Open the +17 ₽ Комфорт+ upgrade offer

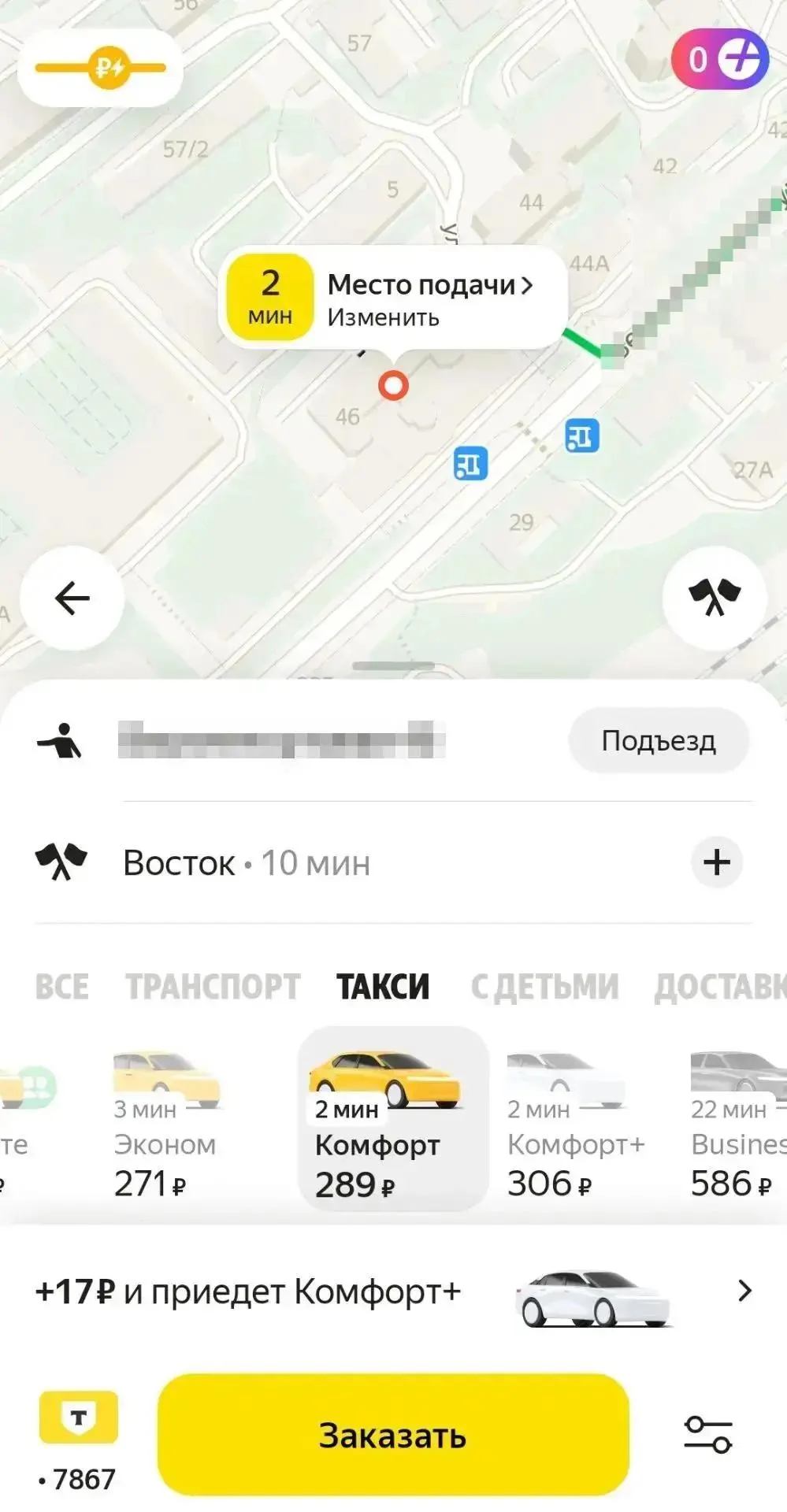pyautogui.click(x=393, y=1292)
